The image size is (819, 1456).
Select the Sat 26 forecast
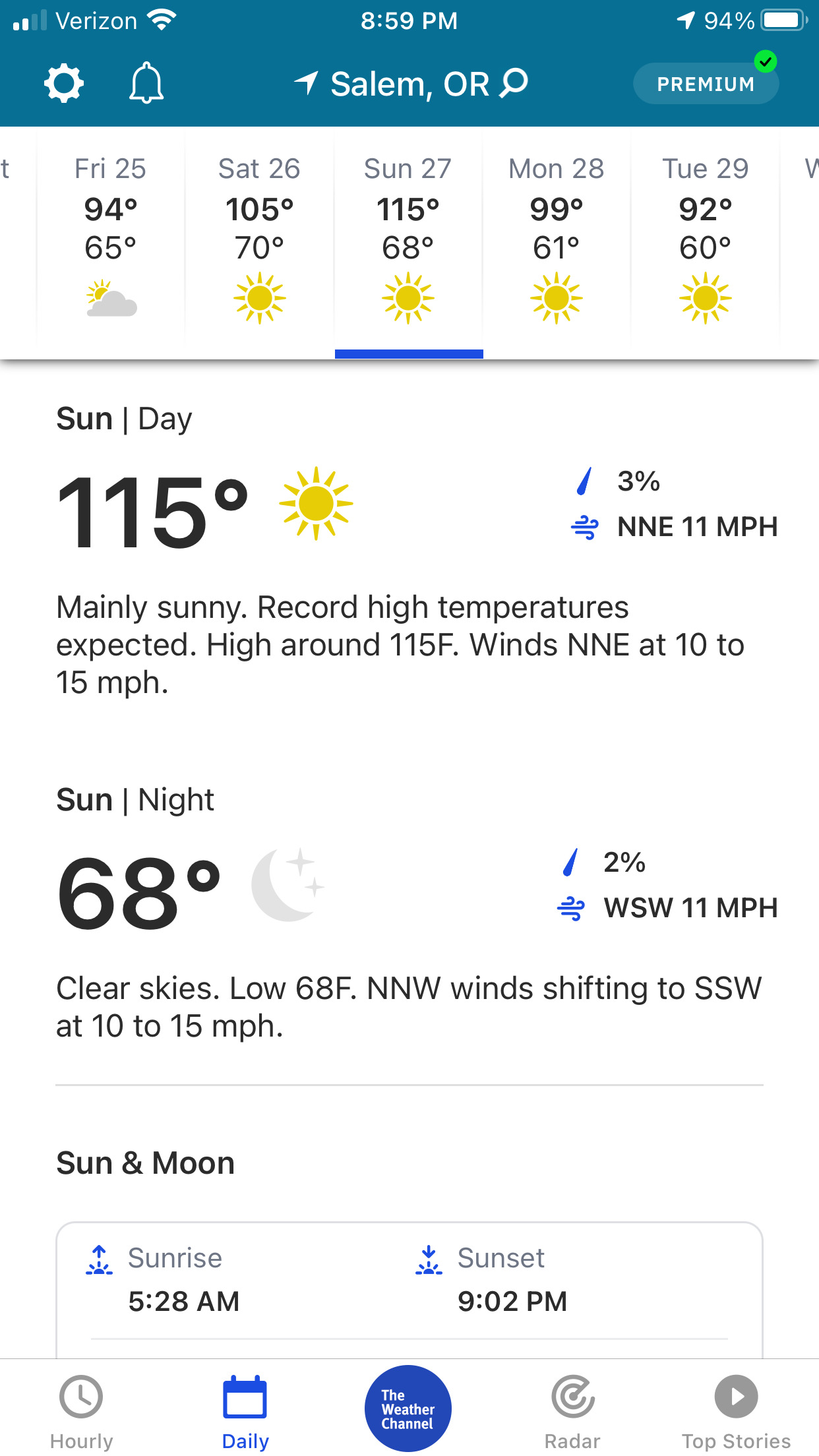pyautogui.click(x=259, y=237)
